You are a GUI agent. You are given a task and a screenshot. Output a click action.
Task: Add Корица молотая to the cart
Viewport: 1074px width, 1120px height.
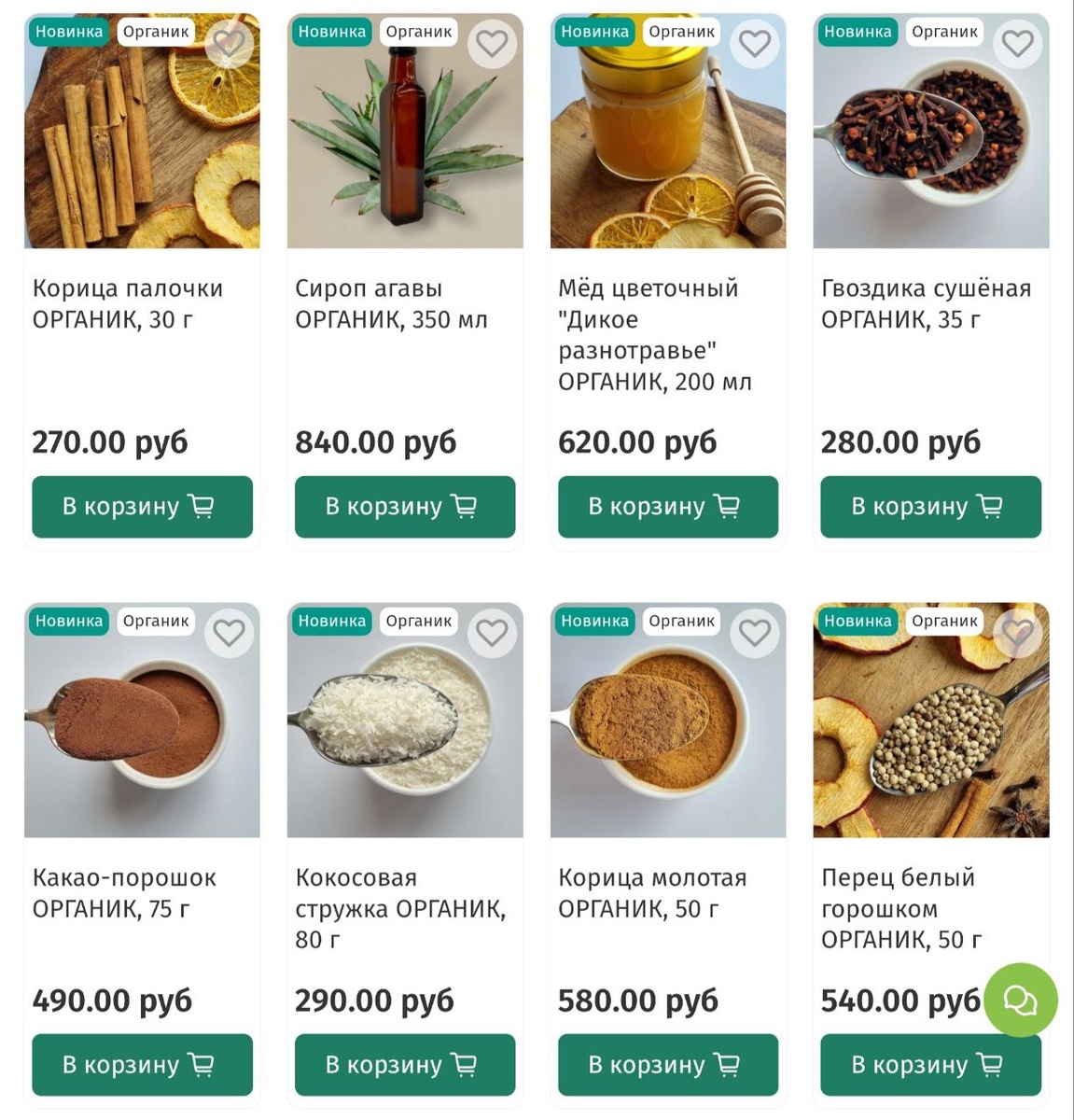pyautogui.click(x=668, y=1065)
